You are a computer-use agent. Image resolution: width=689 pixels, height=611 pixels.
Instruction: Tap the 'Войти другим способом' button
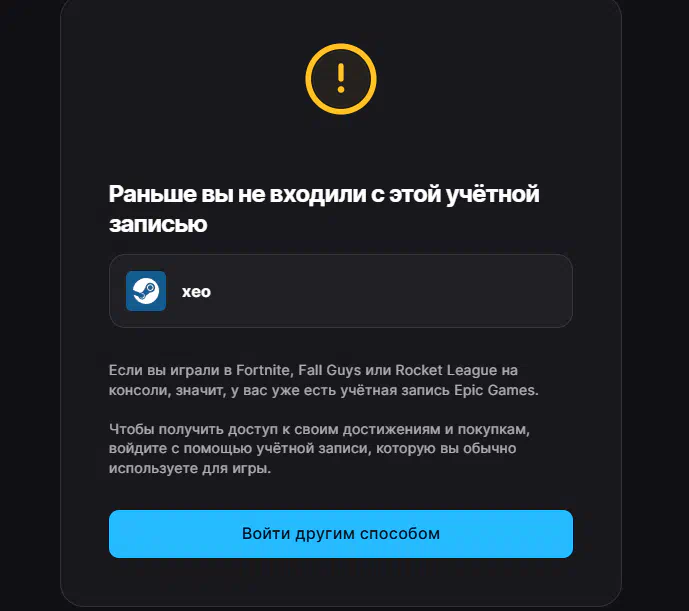coord(340,533)
